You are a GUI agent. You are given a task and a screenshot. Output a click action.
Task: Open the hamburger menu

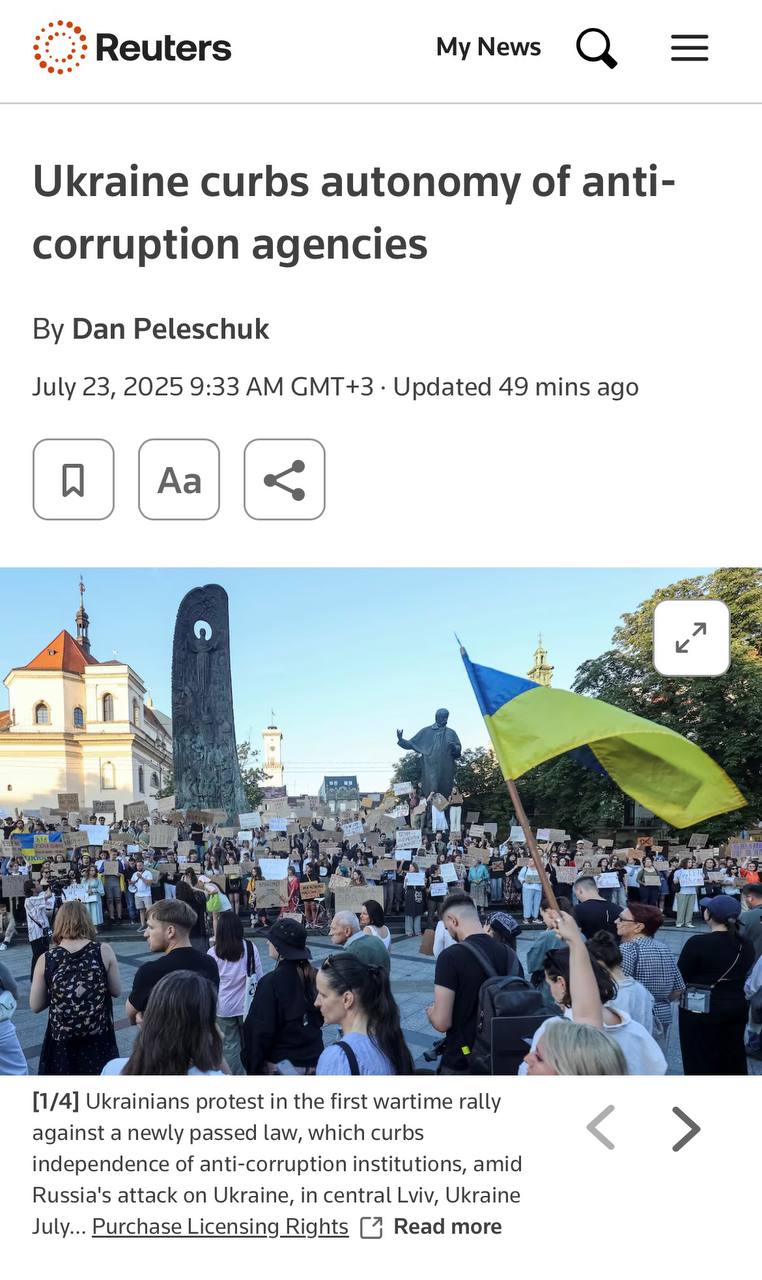pyautogui.click(x=689, y=47)
